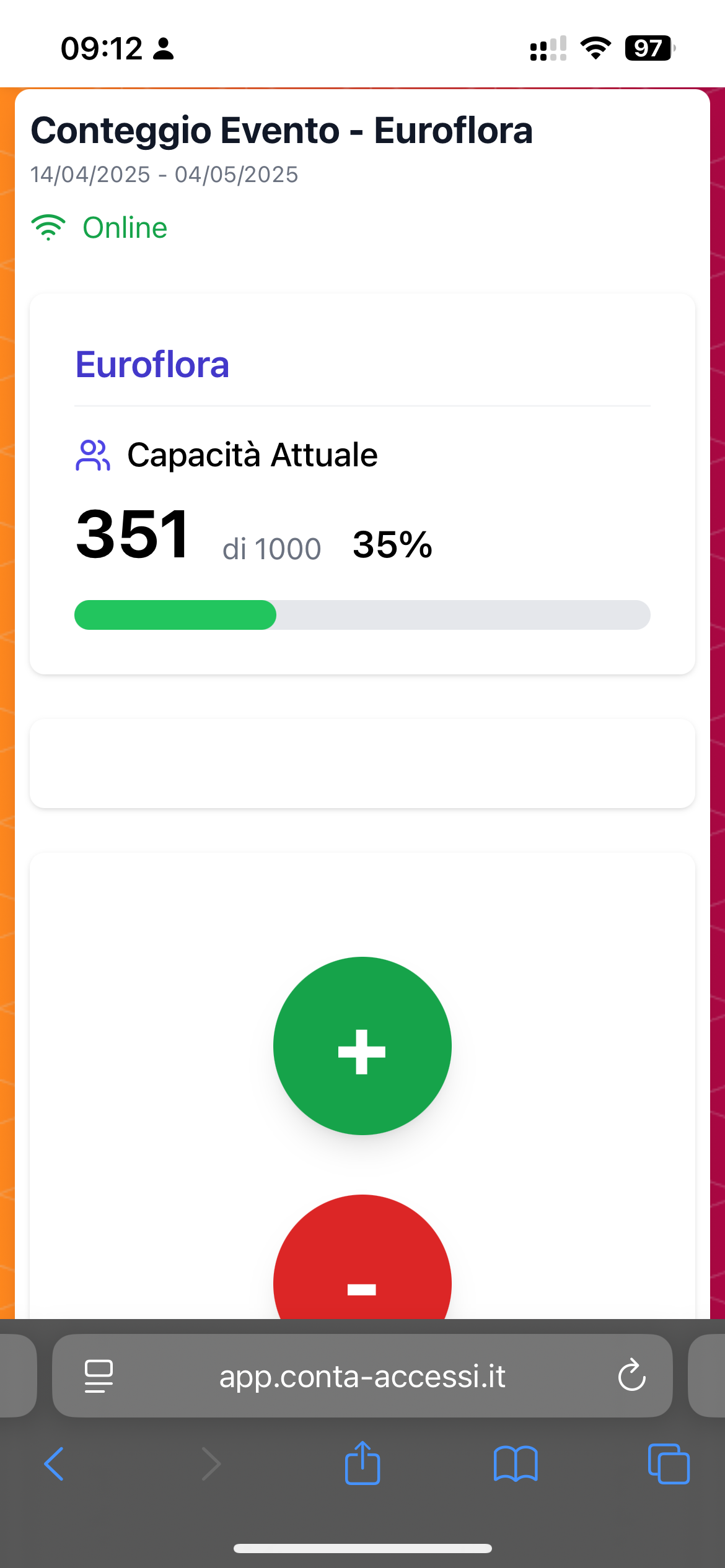Tap the green plus button to add an entry
The width and height of the screenshot is (725, 1568).
362,1045
